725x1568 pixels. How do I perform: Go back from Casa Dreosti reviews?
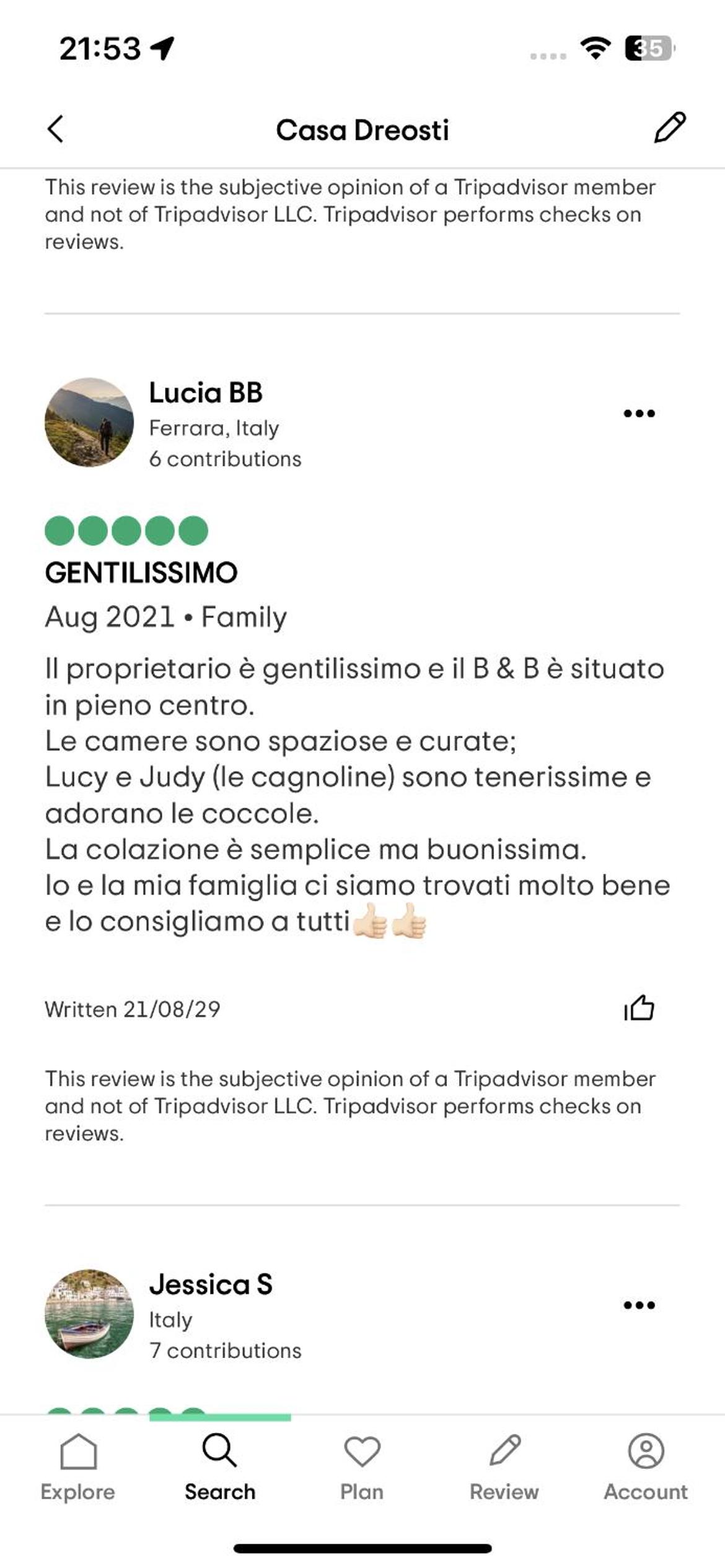(55, 129)
